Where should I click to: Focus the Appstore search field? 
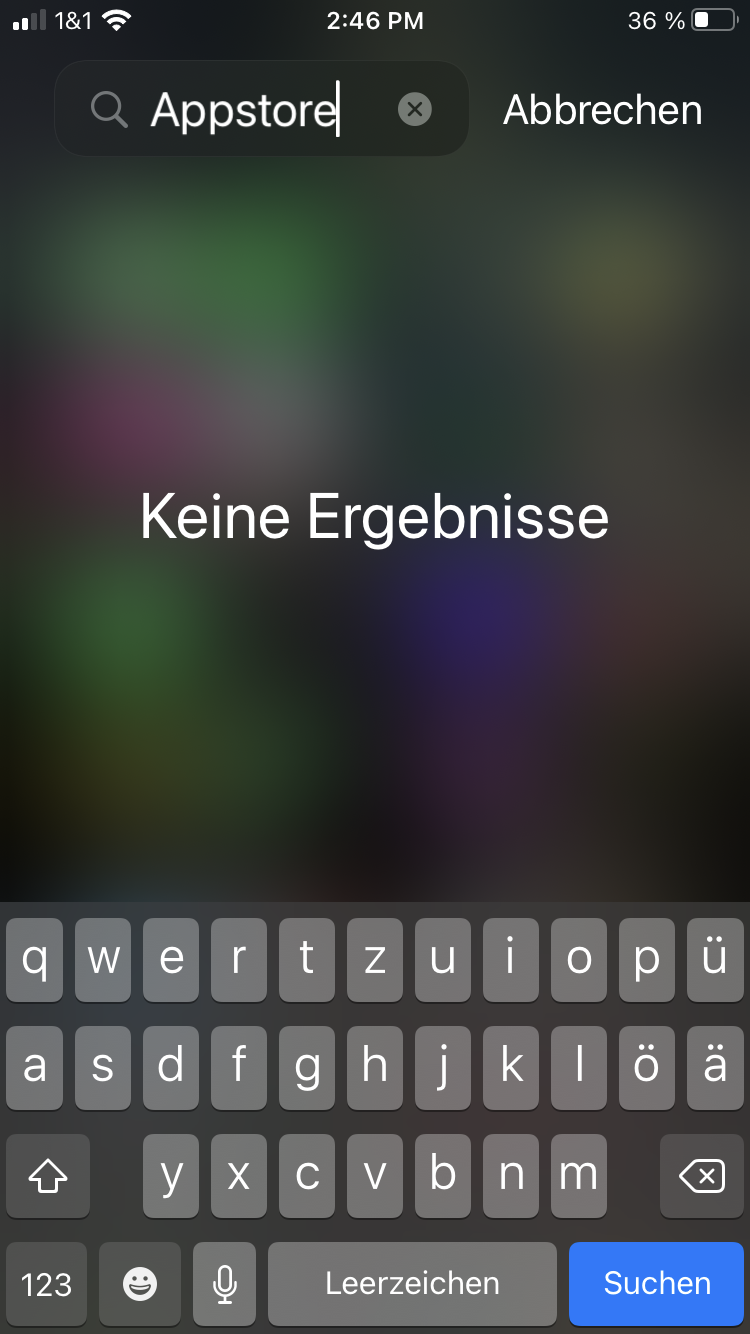click(x=262, y=109)
